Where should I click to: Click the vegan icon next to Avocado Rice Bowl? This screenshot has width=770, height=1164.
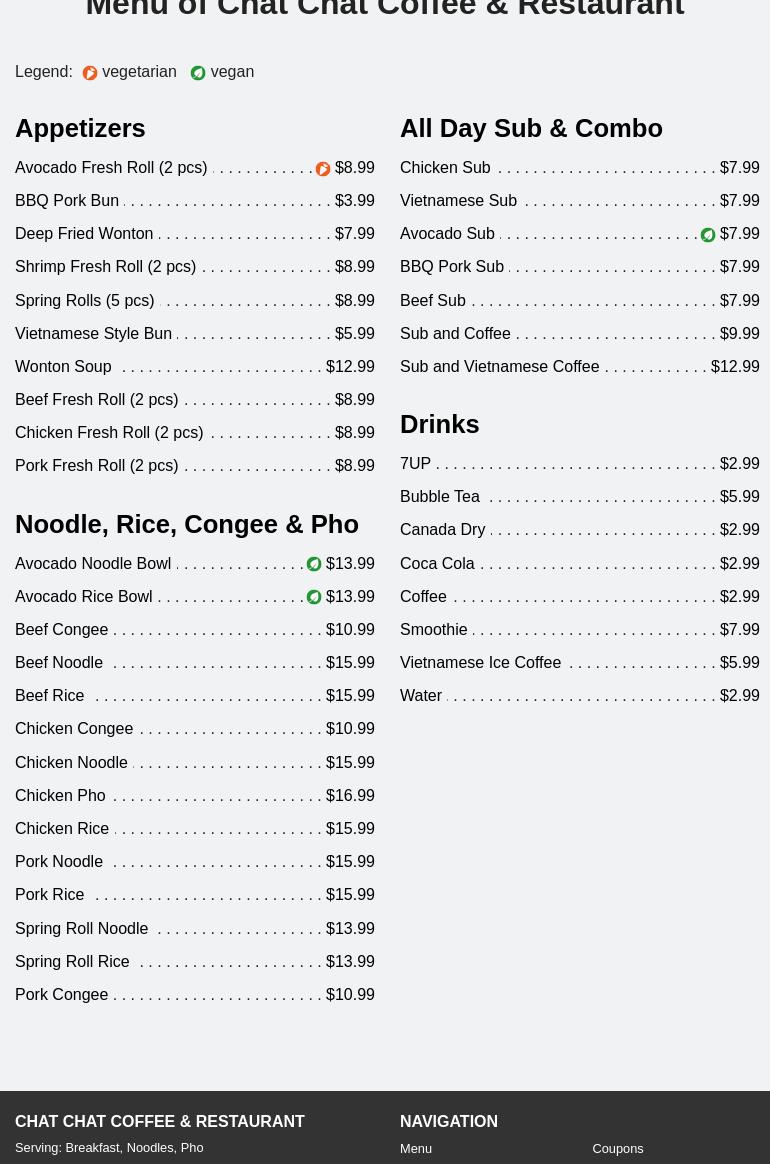314,597
